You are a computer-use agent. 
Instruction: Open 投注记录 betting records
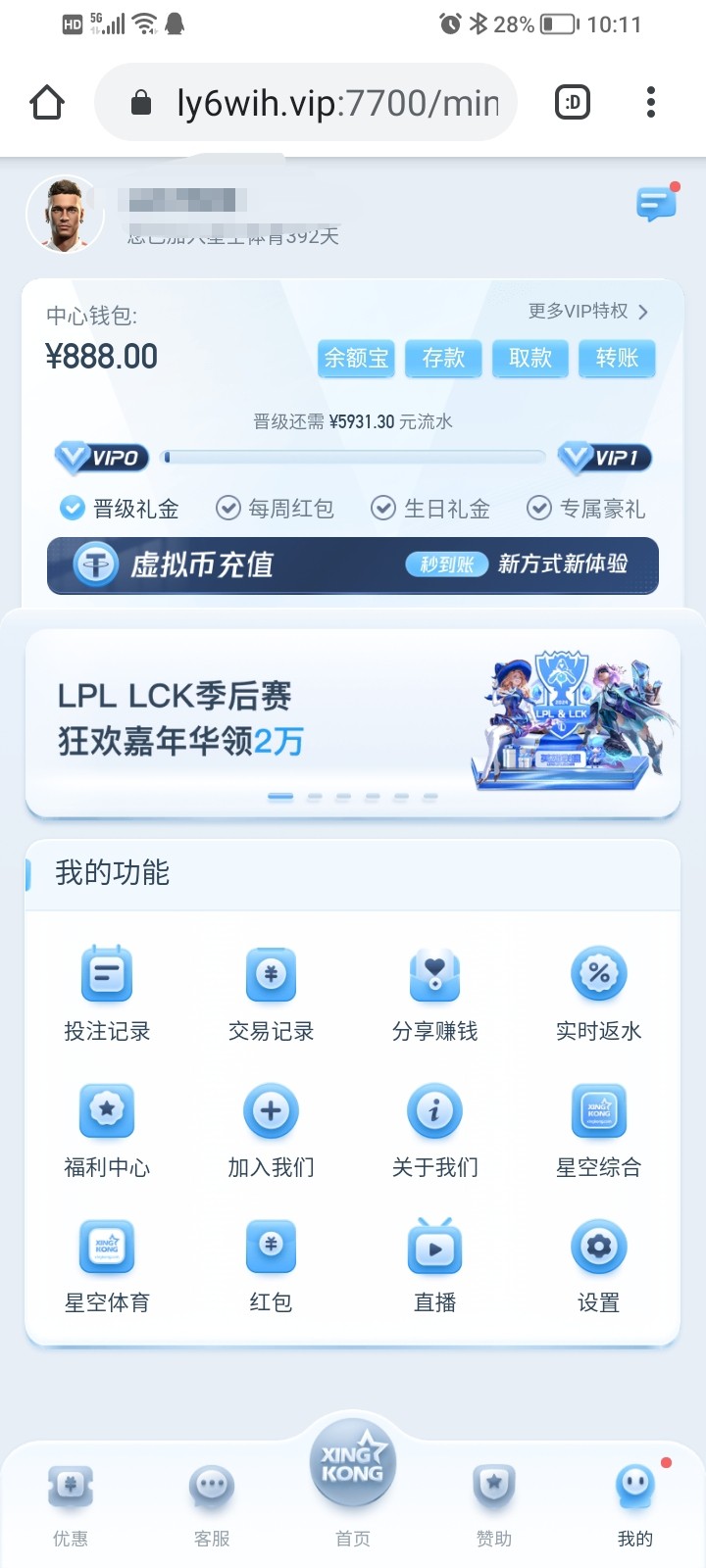tap(107, 992)
